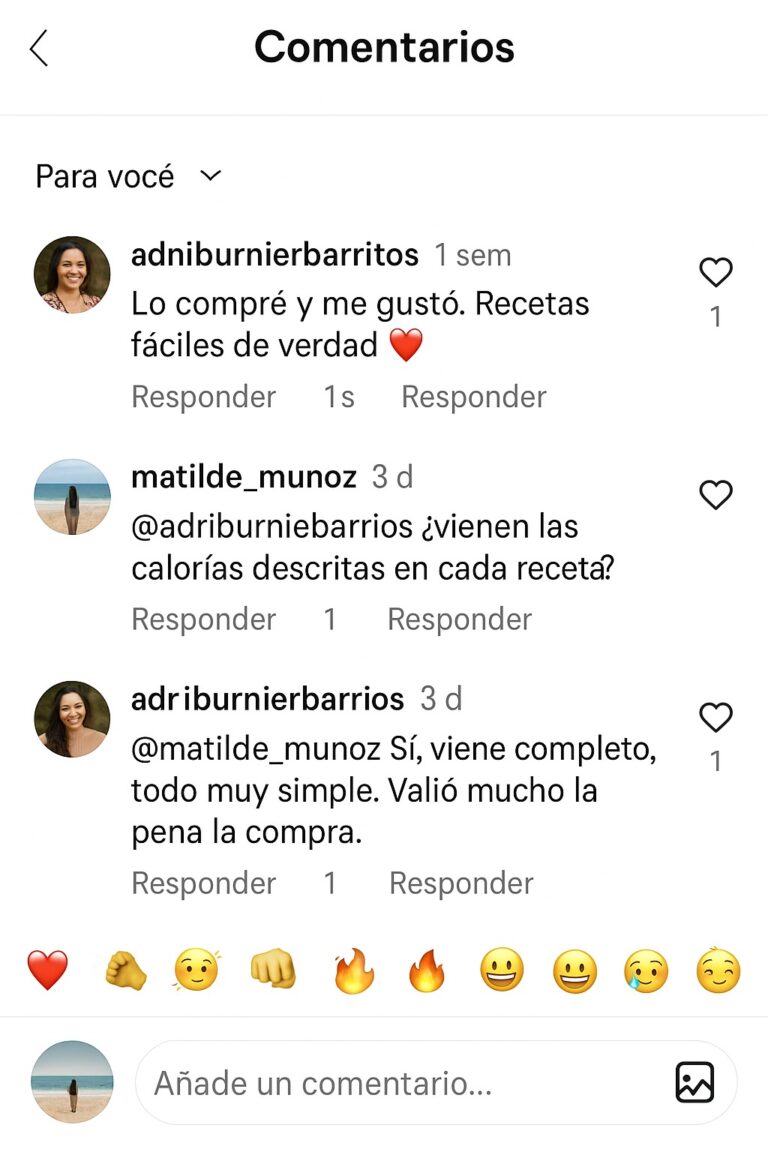This screenshot has height=1152, width=768.
Task: View the like count on the first comment
Action: pos(715,316)
